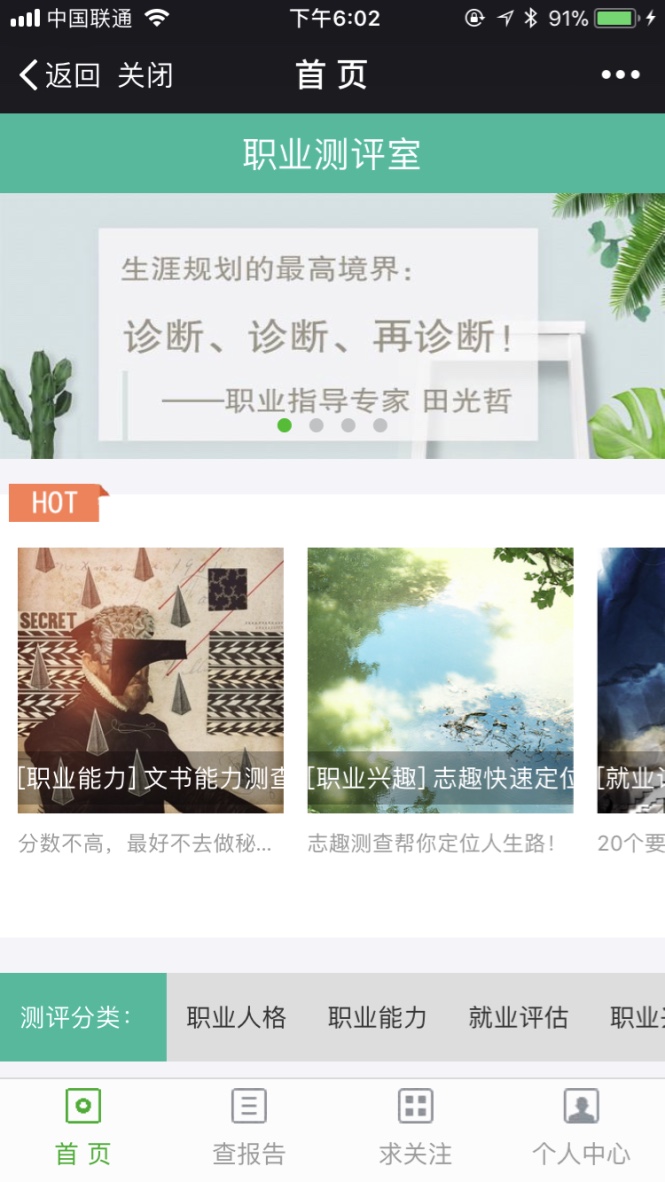Go to the 求关注 tab
This screenshot has height=1182, width=665.
point(415,1127)
